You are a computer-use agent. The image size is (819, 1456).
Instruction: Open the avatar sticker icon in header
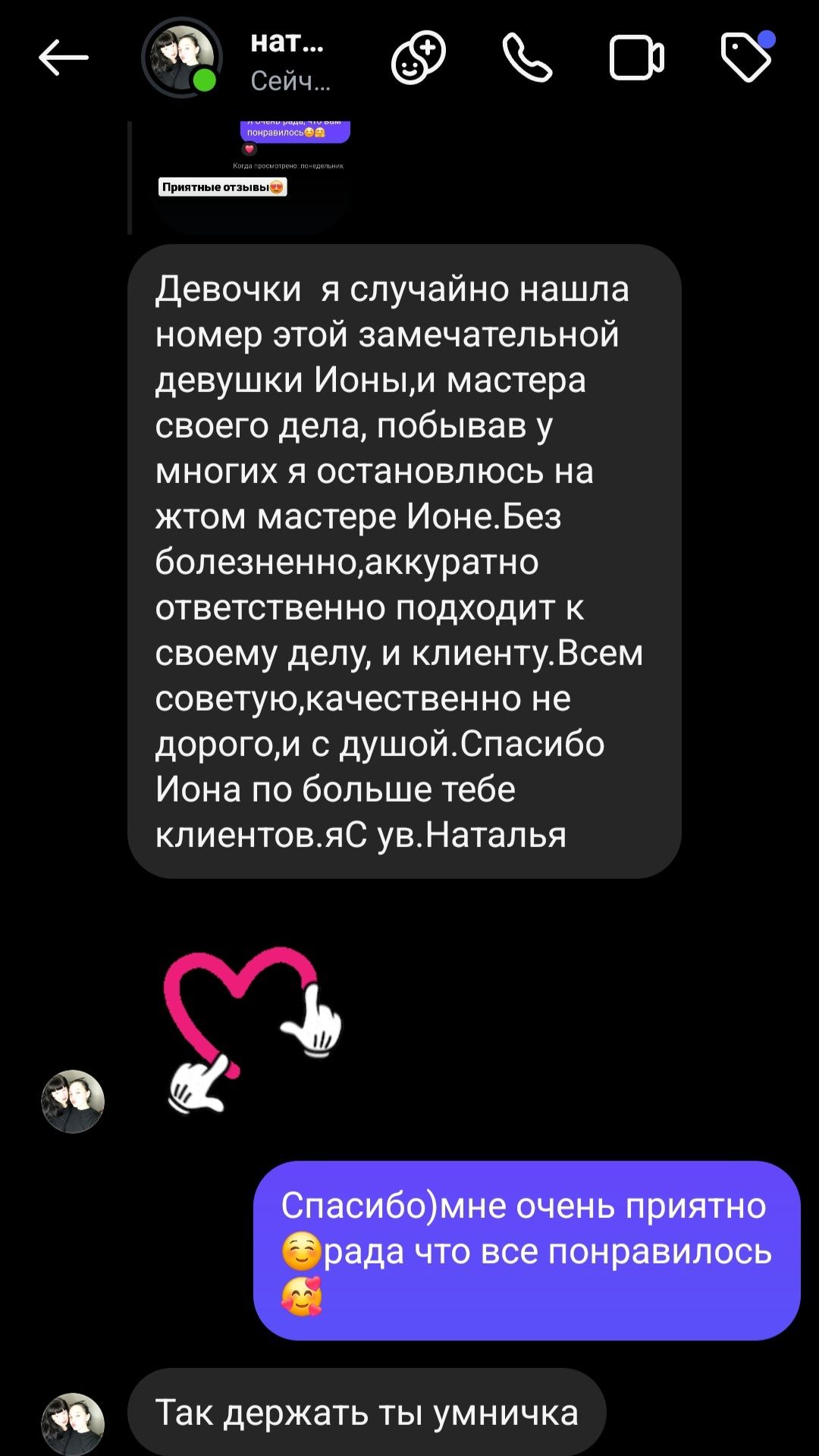418,58
